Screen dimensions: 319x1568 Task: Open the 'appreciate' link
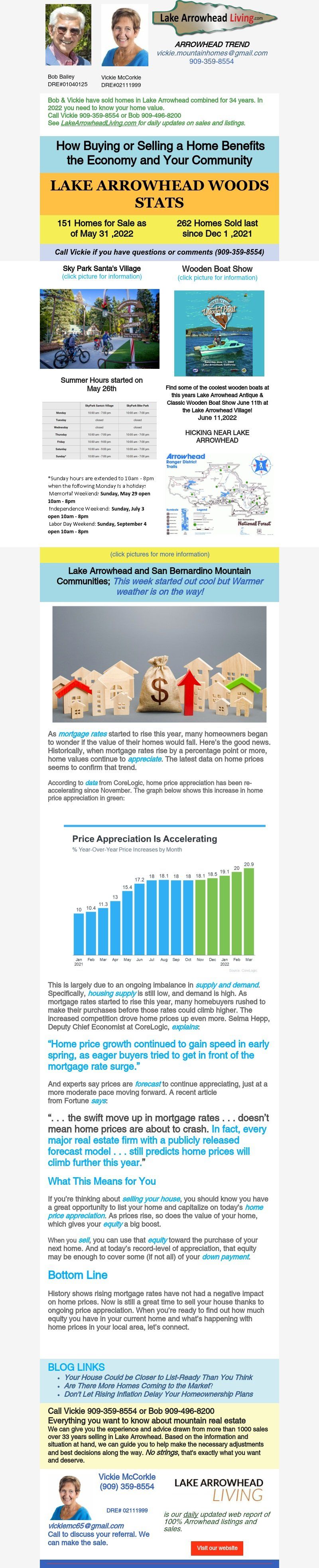point(145,759)
